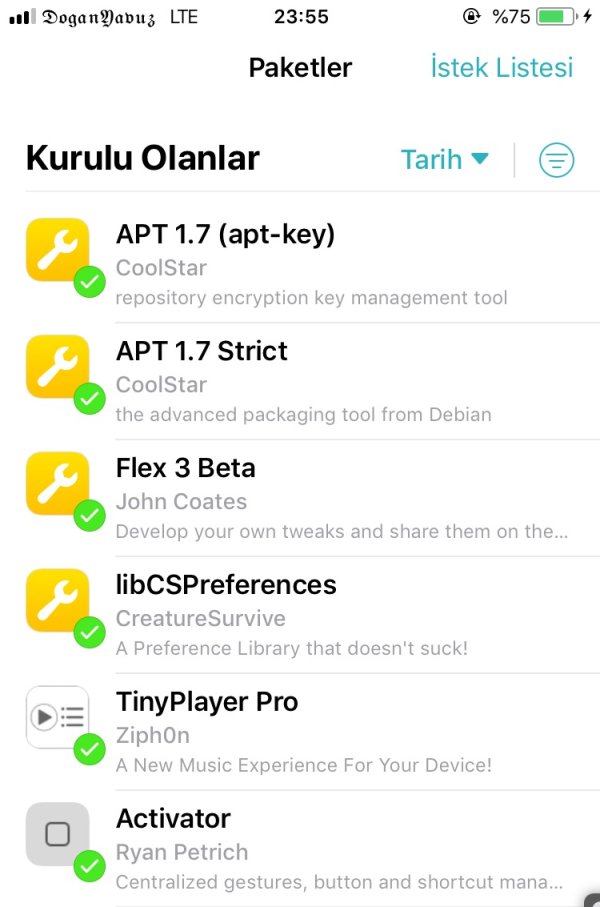
Task: Tap the filter icon beside Tarih
Action: (556, 160)
